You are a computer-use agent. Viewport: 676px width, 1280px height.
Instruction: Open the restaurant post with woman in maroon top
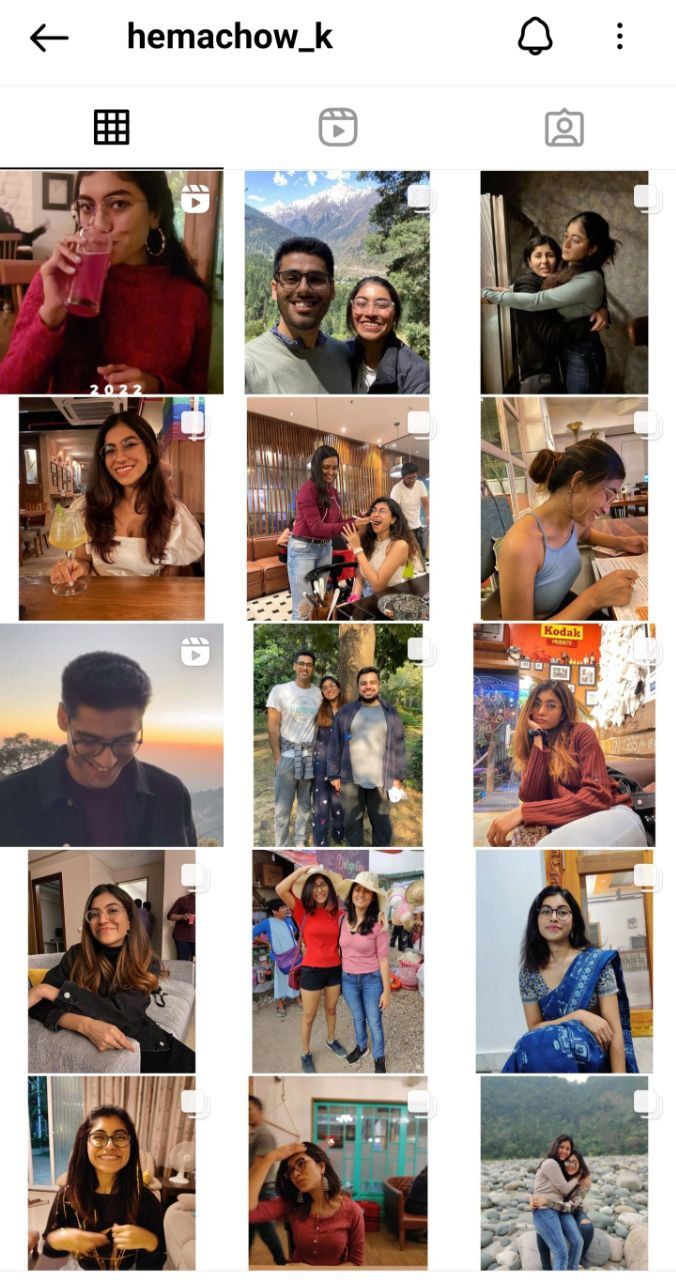point(337,509)
